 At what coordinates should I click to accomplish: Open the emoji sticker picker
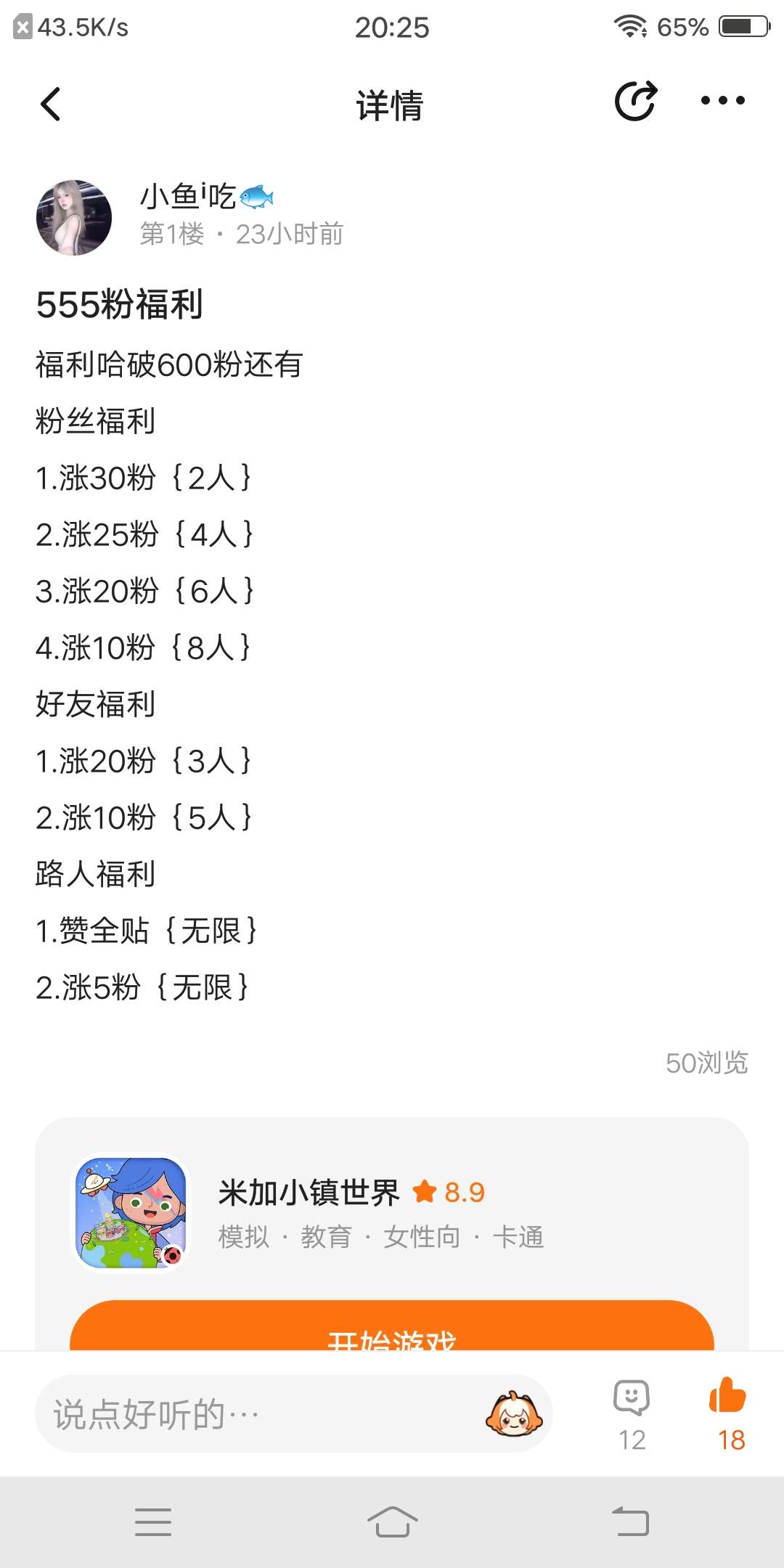[x=514, y=1413]
